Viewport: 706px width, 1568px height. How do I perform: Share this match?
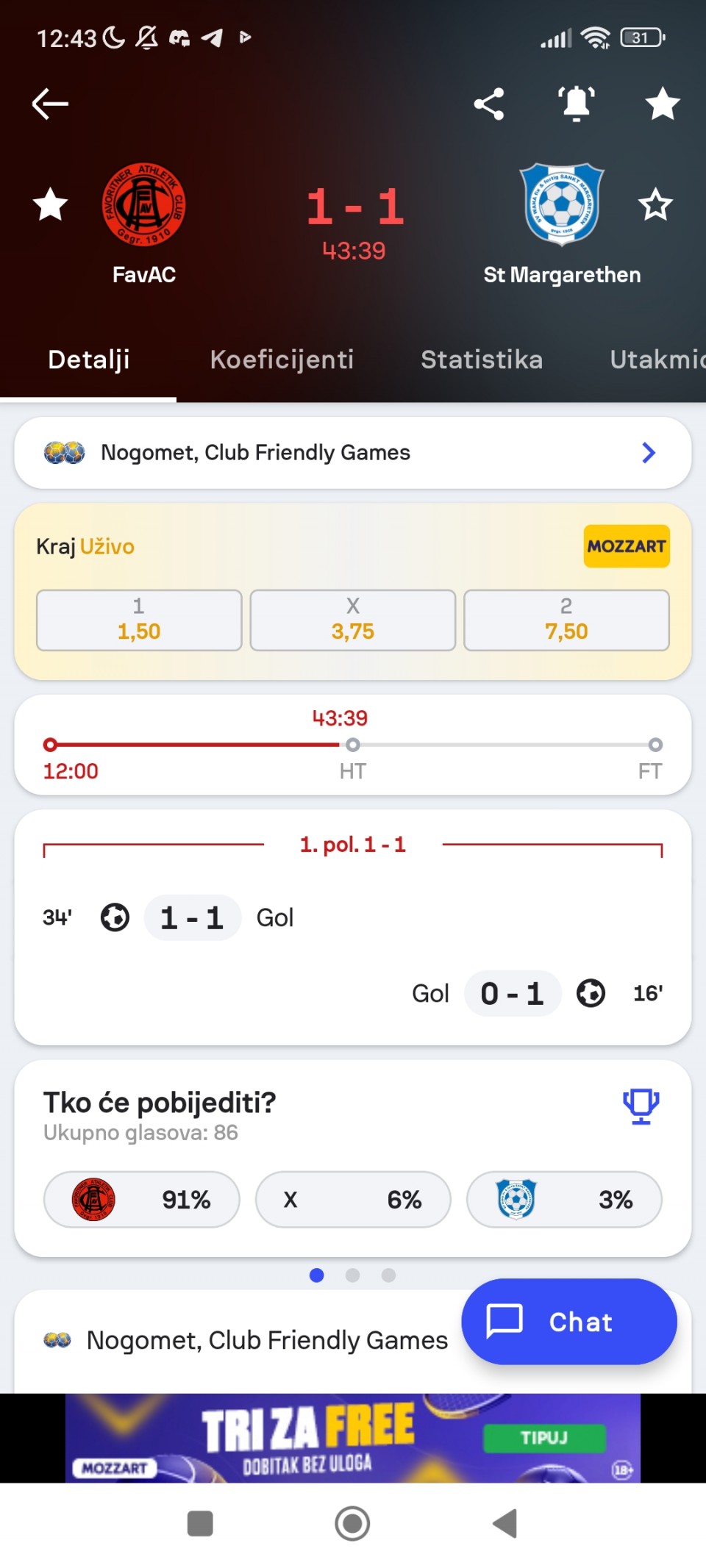489,104
